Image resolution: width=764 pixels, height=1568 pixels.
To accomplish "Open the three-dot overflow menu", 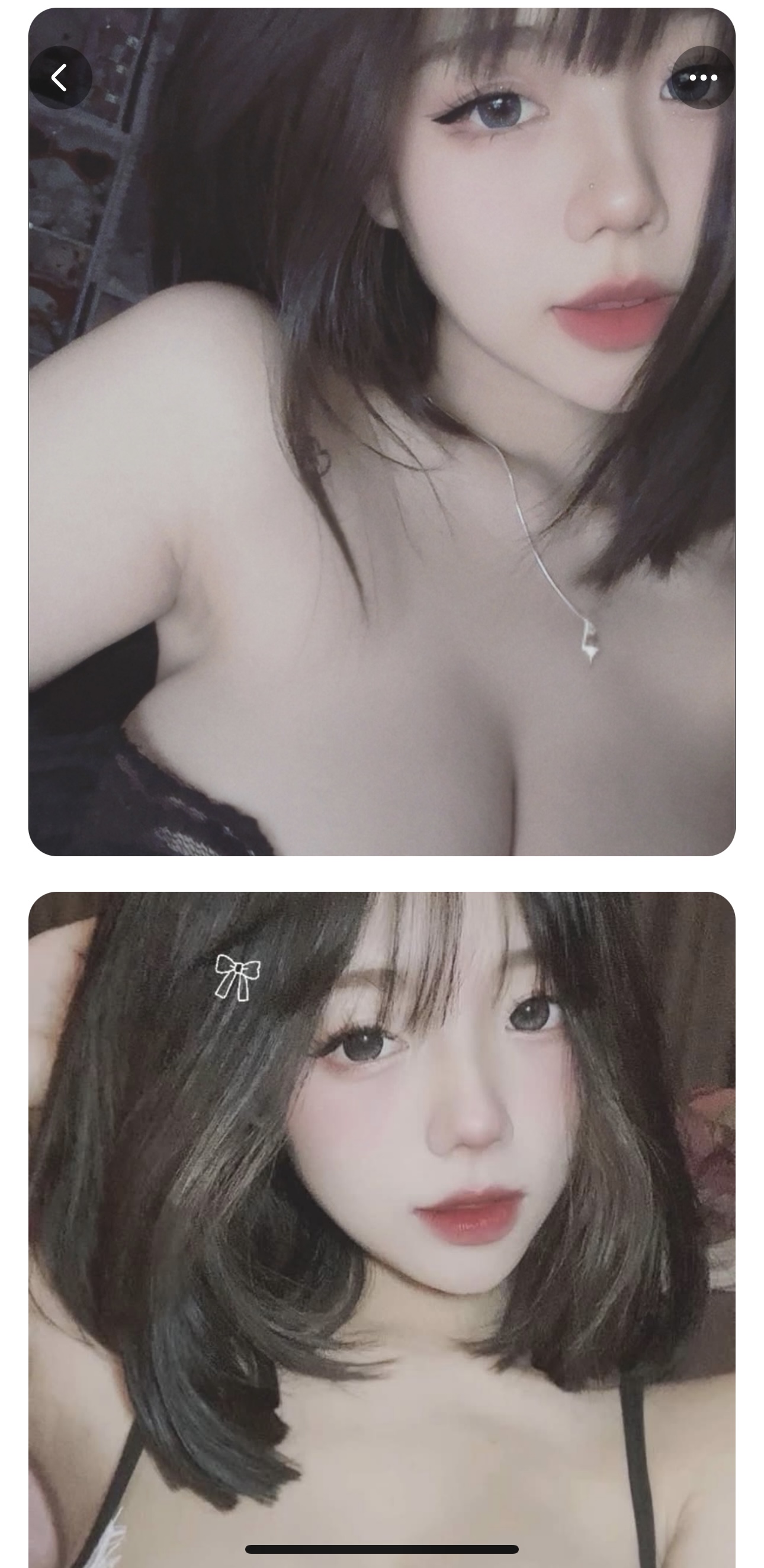I will pyautogui.click(x=703, y=78).
